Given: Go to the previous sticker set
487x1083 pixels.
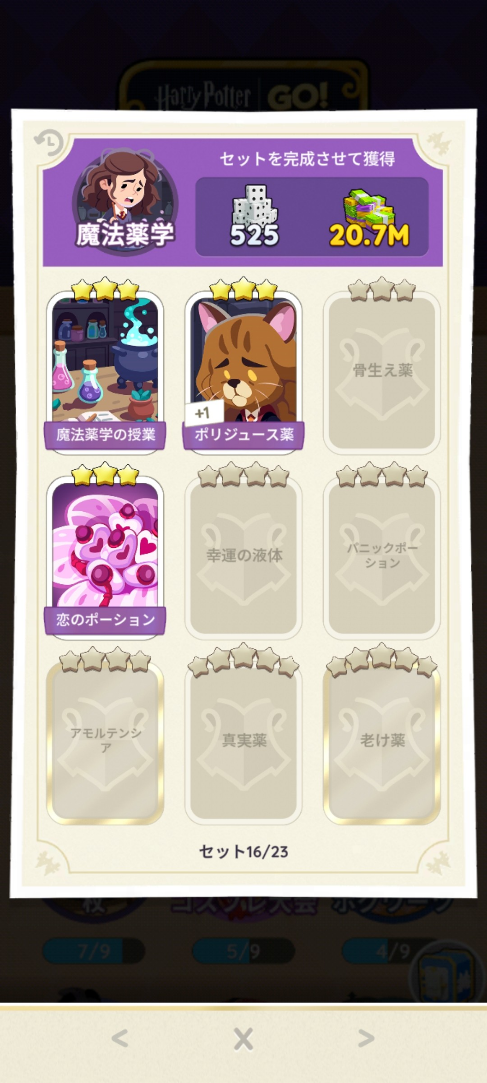Looking at the screenshot, I should [120, 1038].
